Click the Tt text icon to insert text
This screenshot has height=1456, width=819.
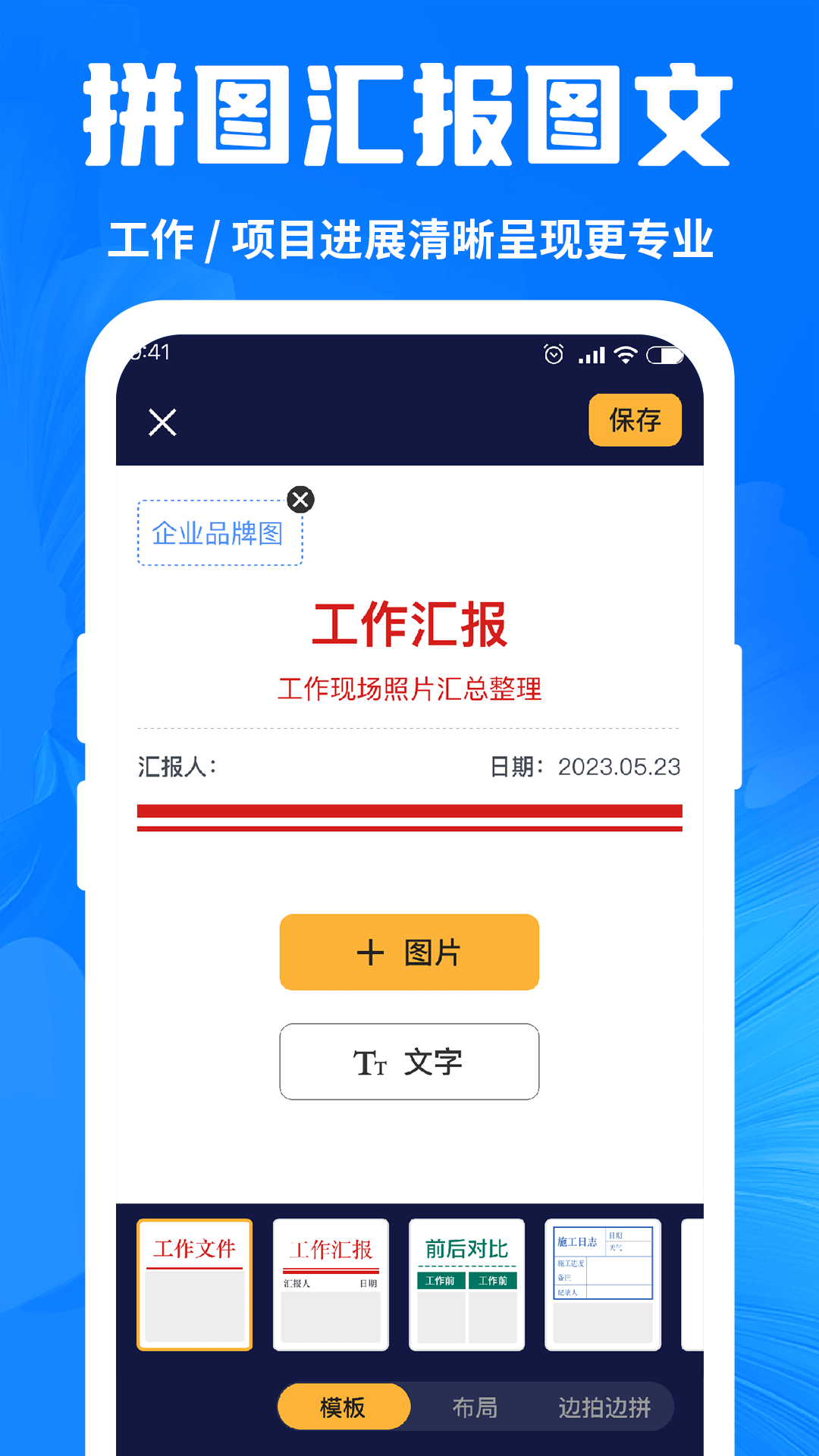(371, 1062)
